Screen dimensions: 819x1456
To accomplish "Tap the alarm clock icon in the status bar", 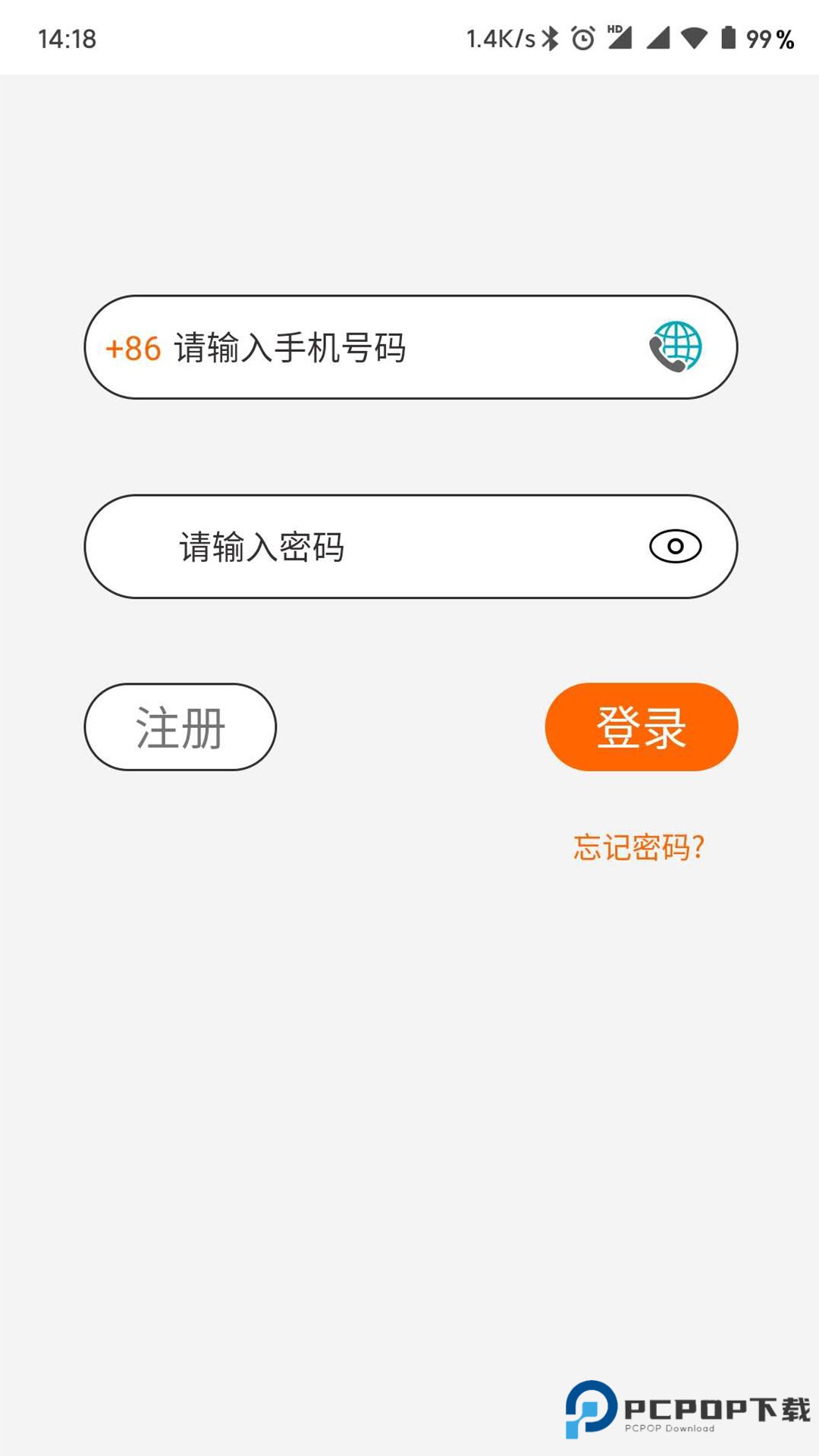I will tap(582, 36).
